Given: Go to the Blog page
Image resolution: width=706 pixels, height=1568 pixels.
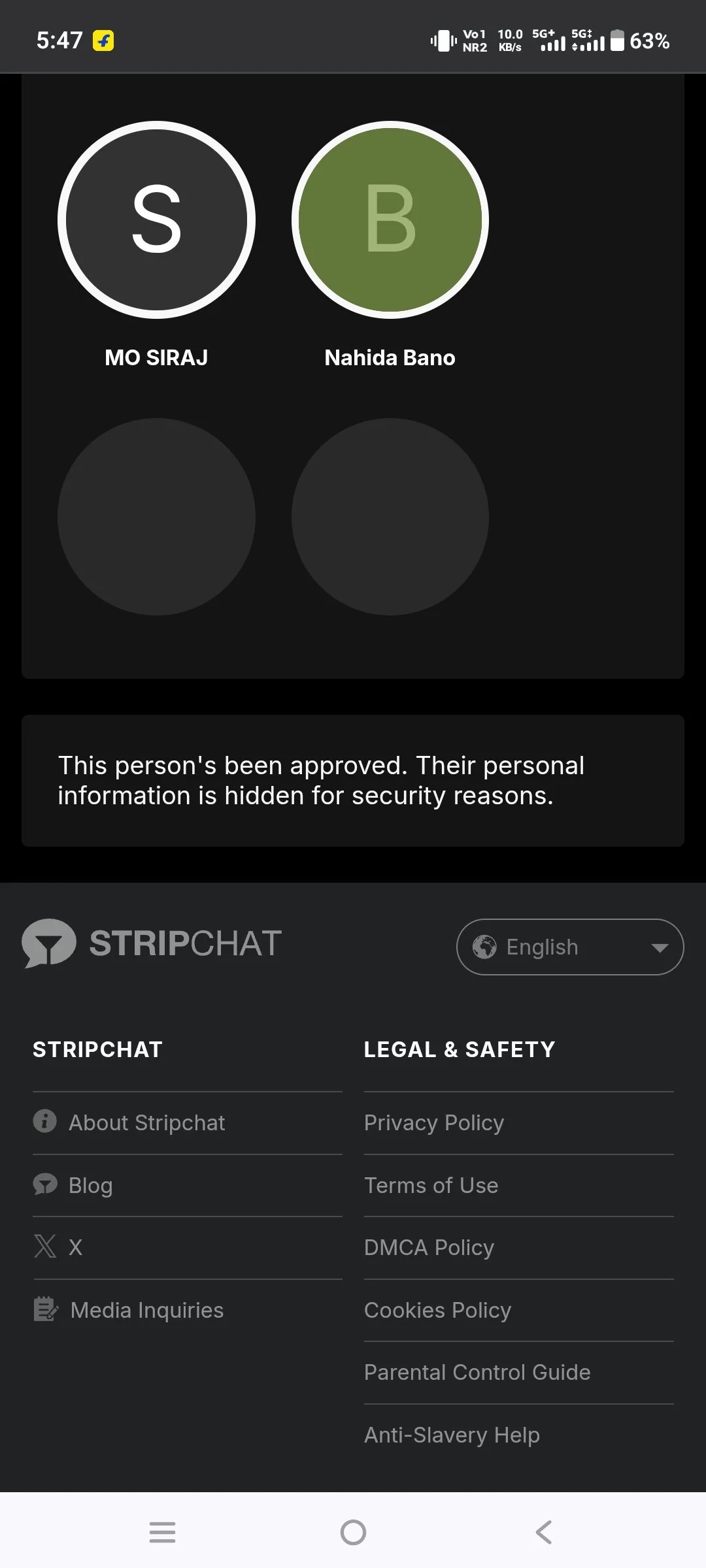Looking at the screenshot, I should [91, 1185].
